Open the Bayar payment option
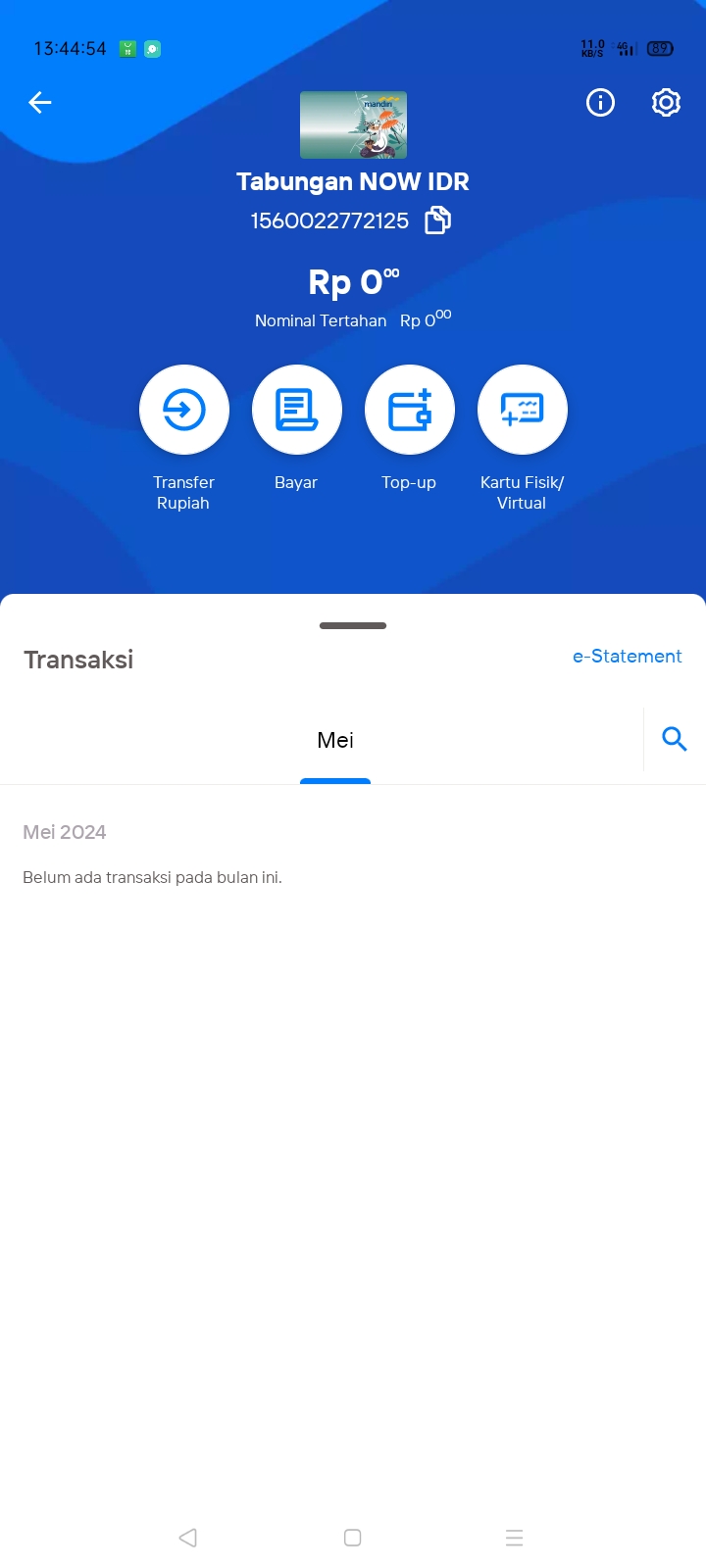The width and height of the screenshot is (706, 1568). (297, 410)
